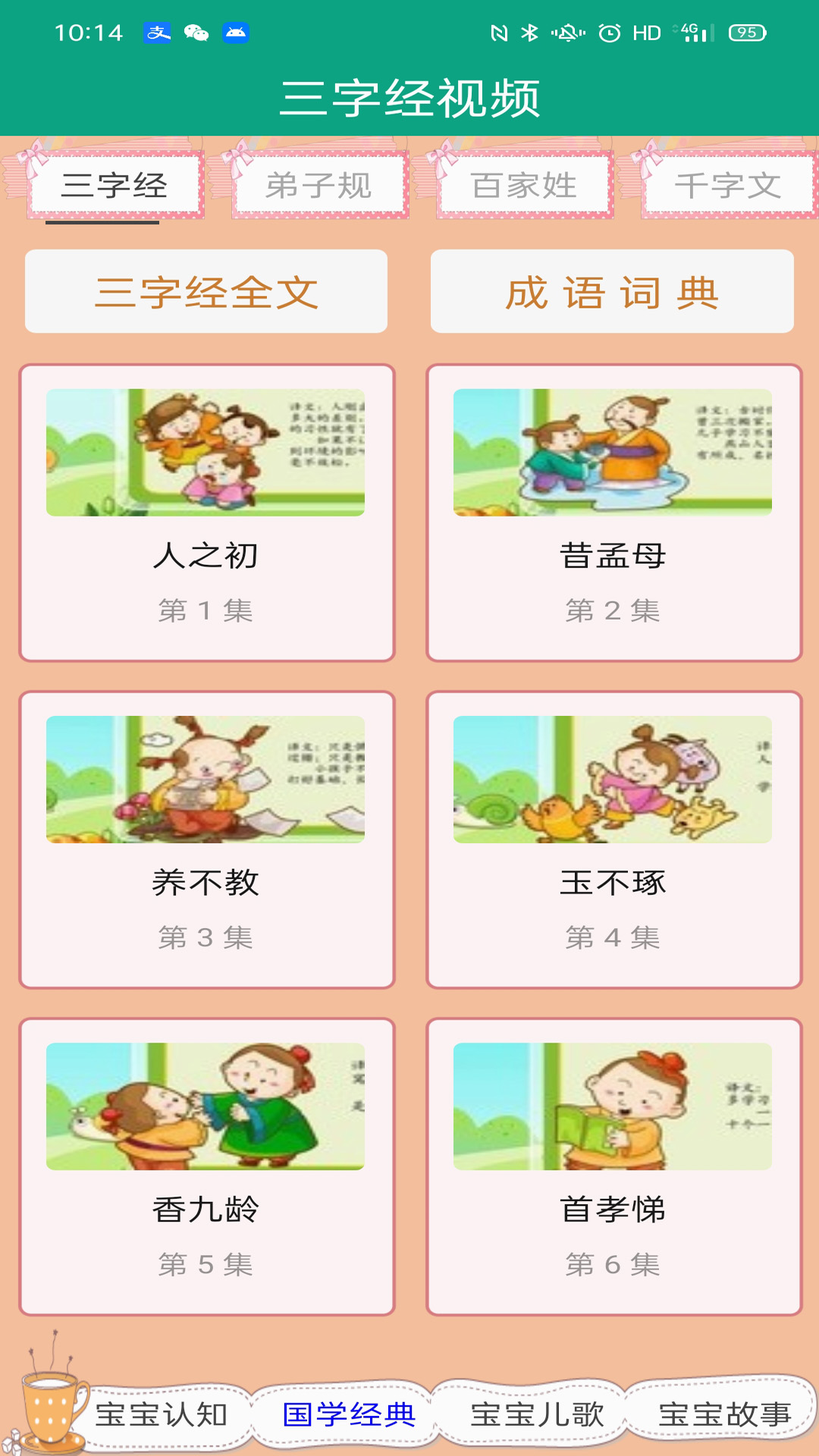
Task: Open the 玉不琢 episode 4 video
Action: pyautogui.click(x=613, y=839)
